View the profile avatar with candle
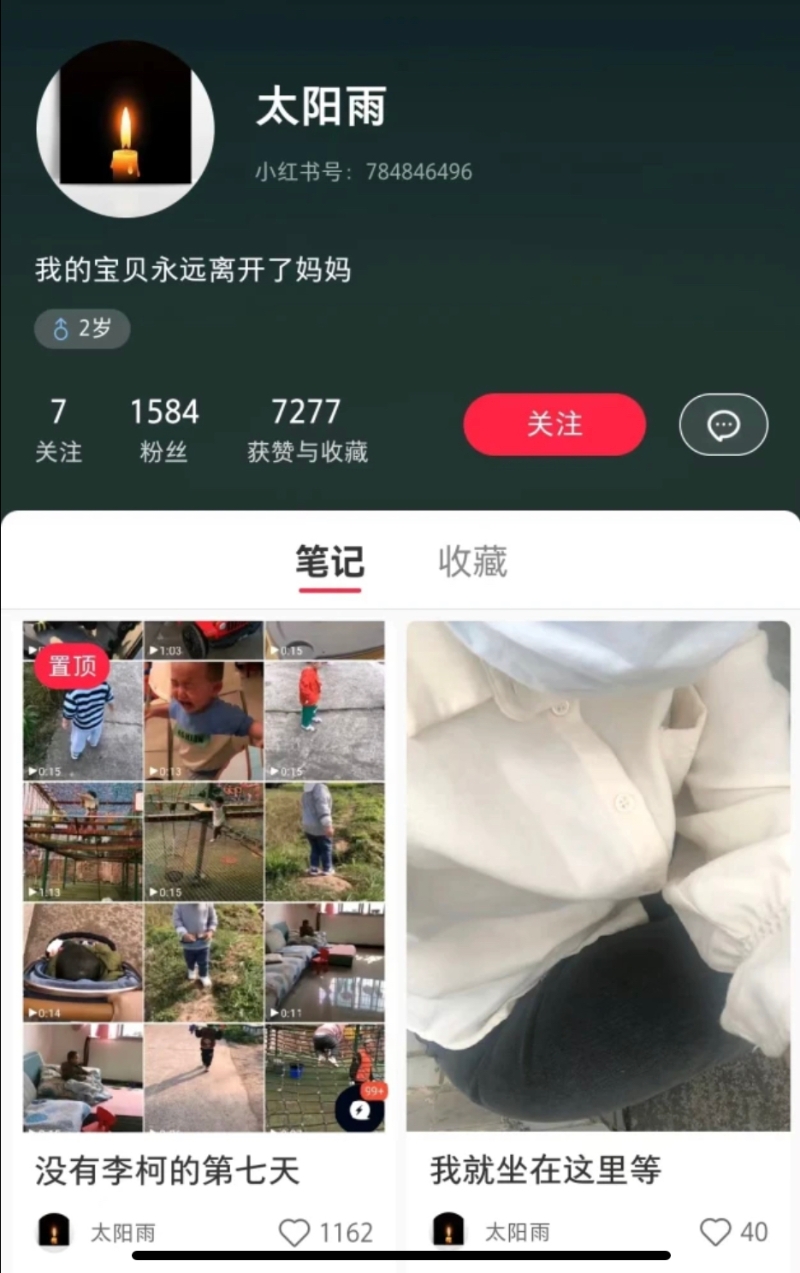Viewport: 800px width, 1273px height. (x=125, y=128)
